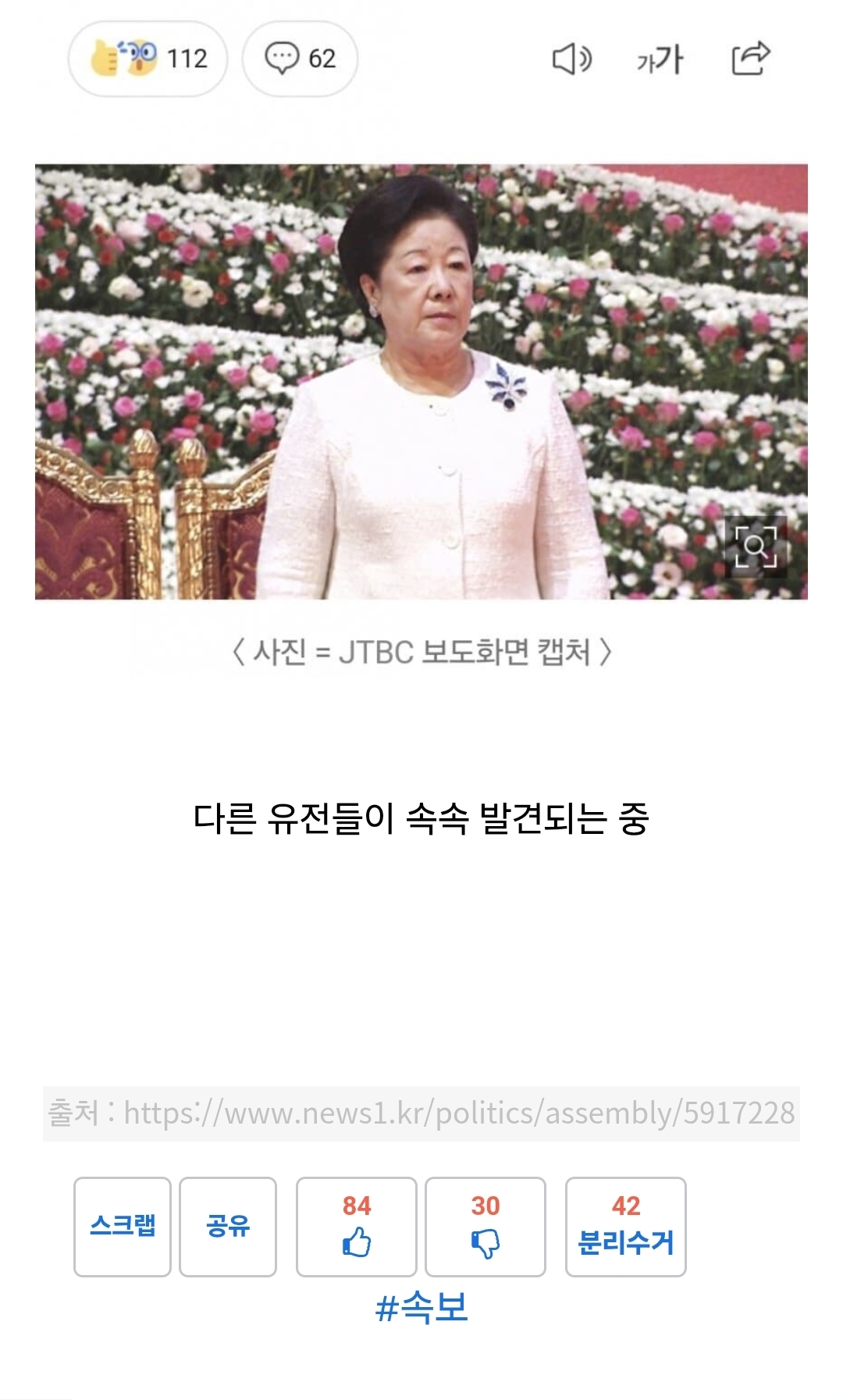
Task: Tap the 분리수거 button
Action: [x=626, y=1227]
